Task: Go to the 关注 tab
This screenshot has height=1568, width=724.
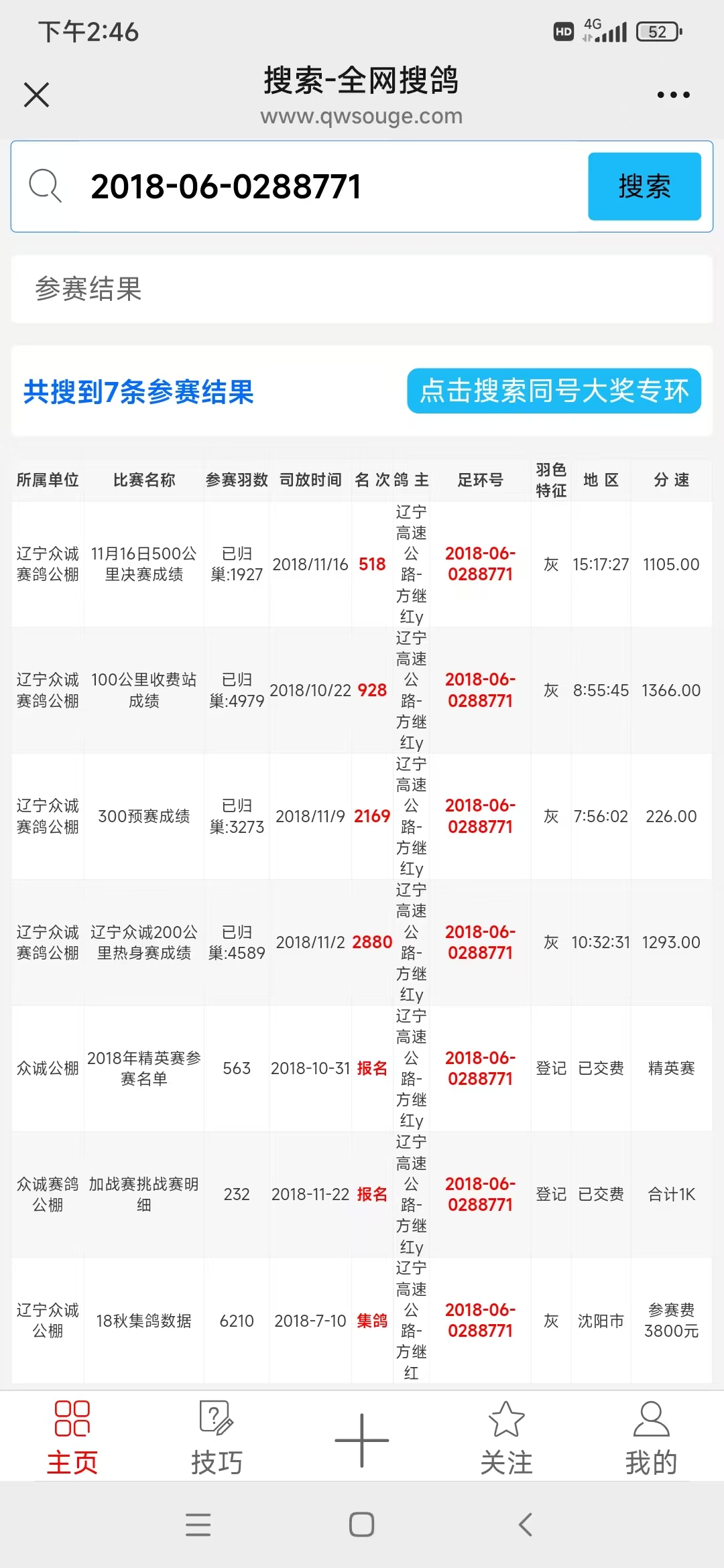Action: (x=507, y=1438)
